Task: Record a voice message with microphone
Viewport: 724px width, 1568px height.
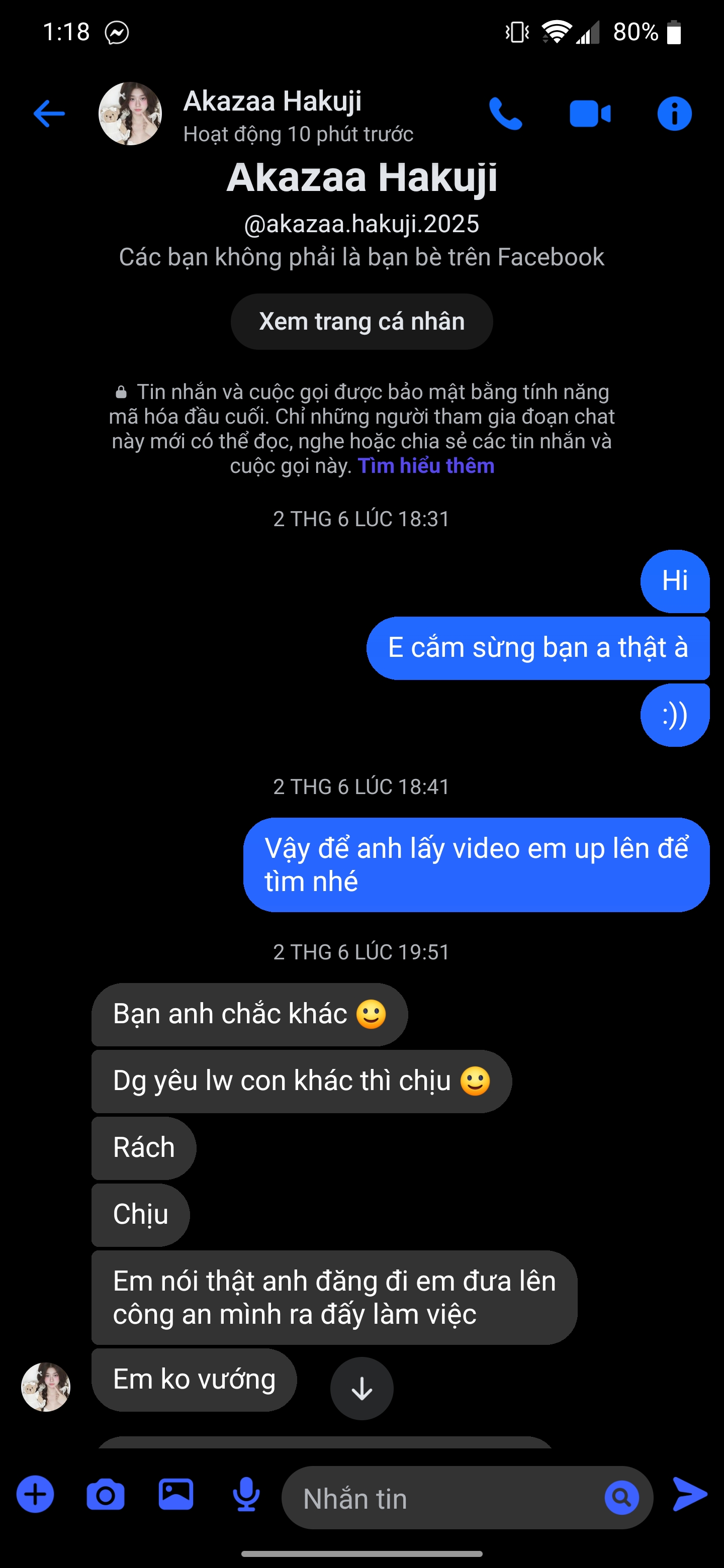Action: tap(246, 1494)
